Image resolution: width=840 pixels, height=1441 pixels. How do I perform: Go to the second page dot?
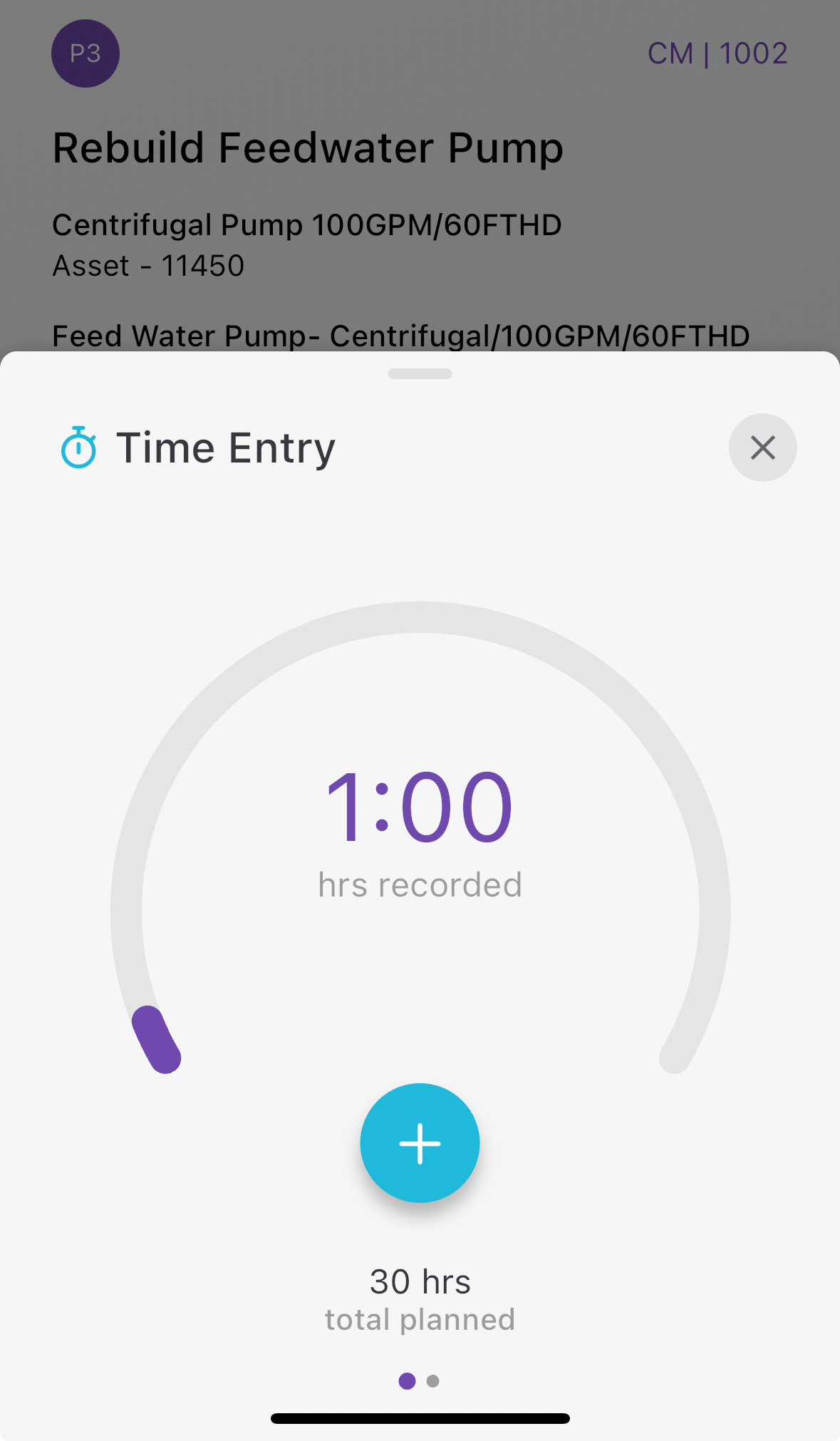(432, 1381)
